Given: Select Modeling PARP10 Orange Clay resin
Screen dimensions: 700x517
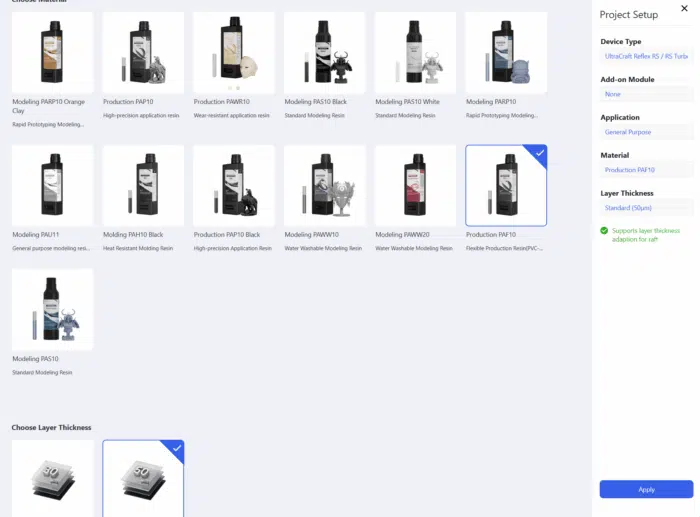Looking at the screenshot, I should (52, 54).
